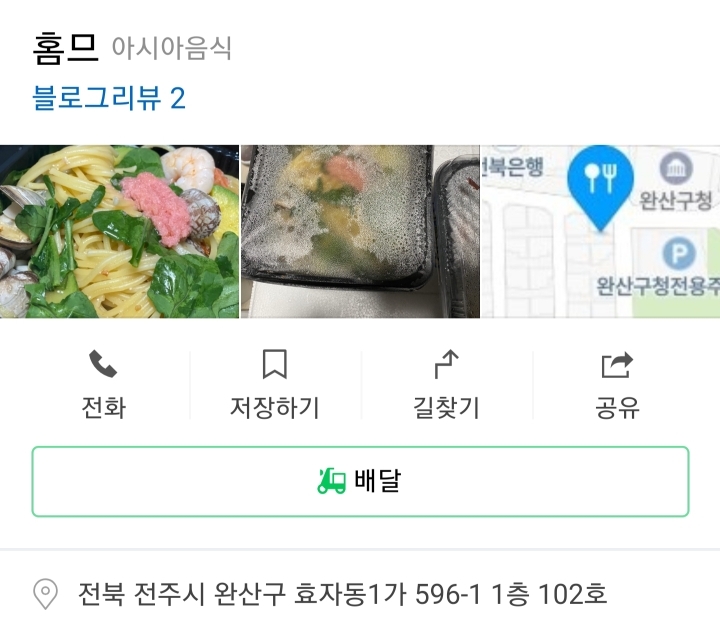Open the pasta dish photo
Image resolution: width=720 pixels, height=620 pixels.
click(119, 231)
